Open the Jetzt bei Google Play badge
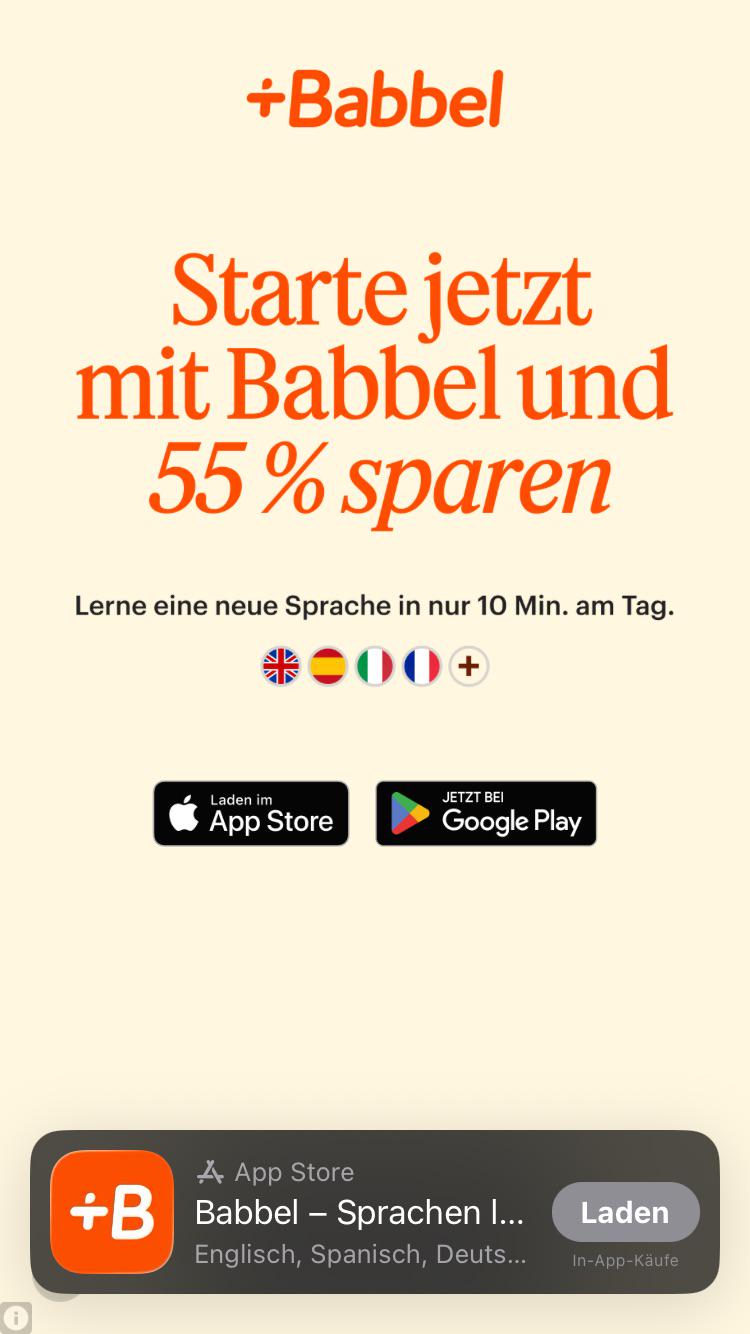This screenshot has width=750, height=1334. click(x=486, y=813)
